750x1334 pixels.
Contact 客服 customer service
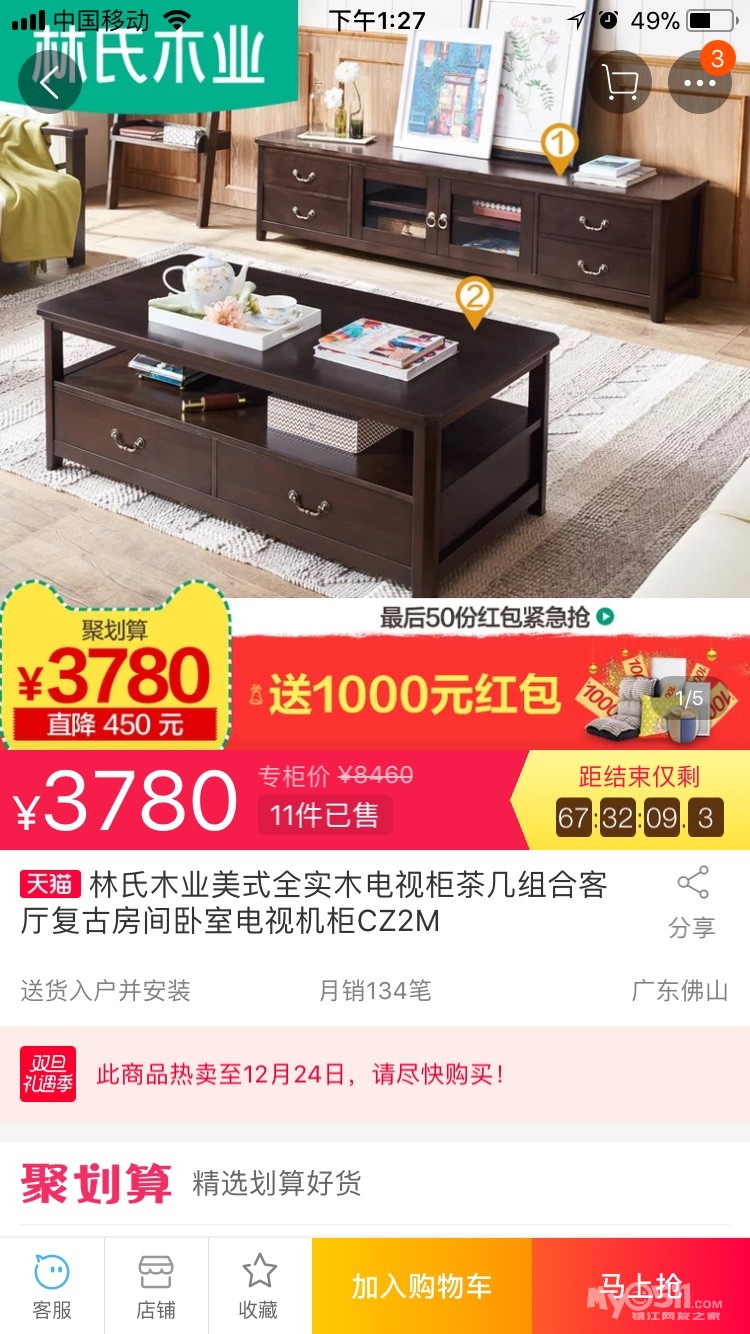coord(52,1286)
